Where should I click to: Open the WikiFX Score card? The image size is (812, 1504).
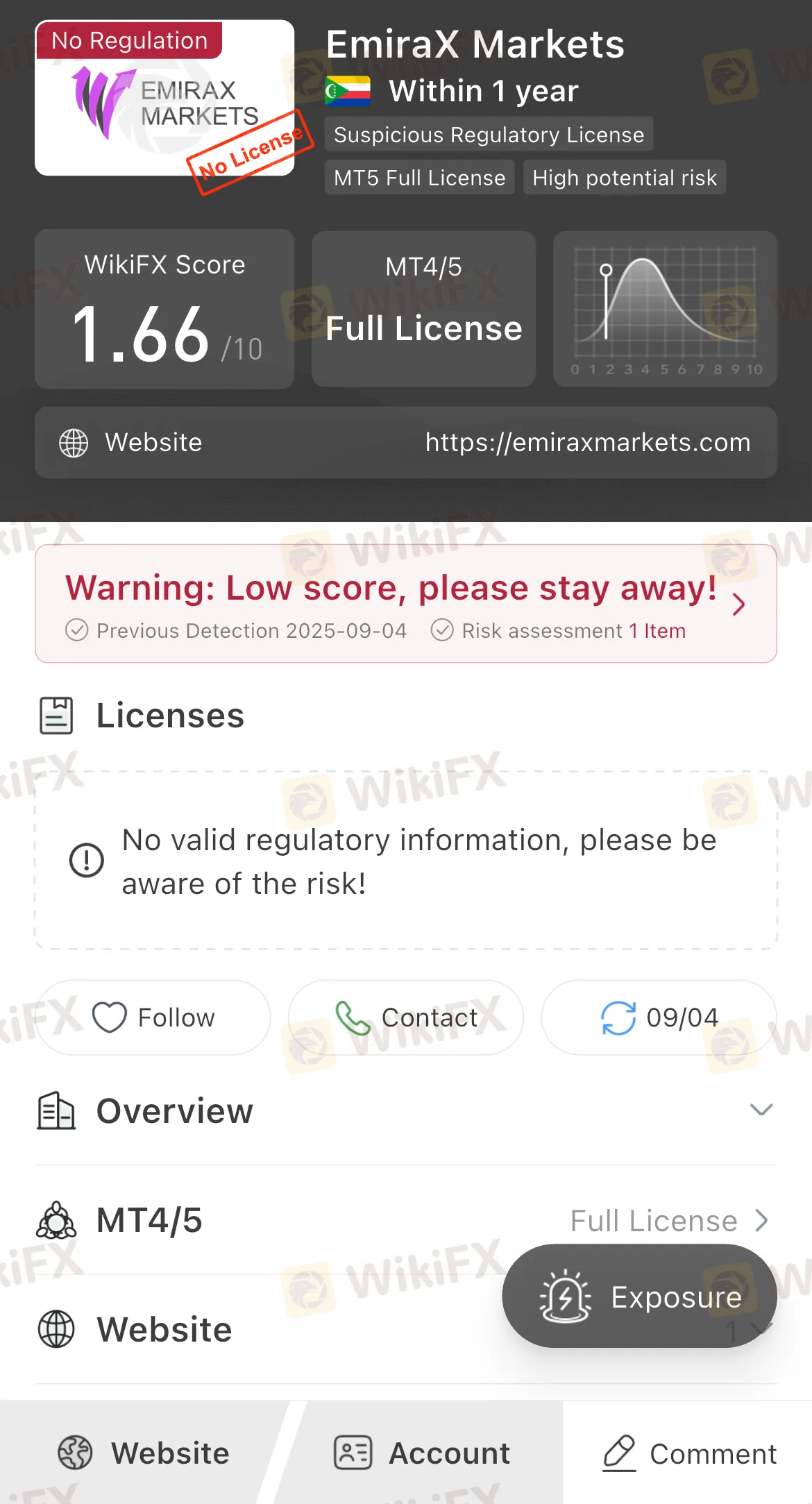(x=164, y=309)
